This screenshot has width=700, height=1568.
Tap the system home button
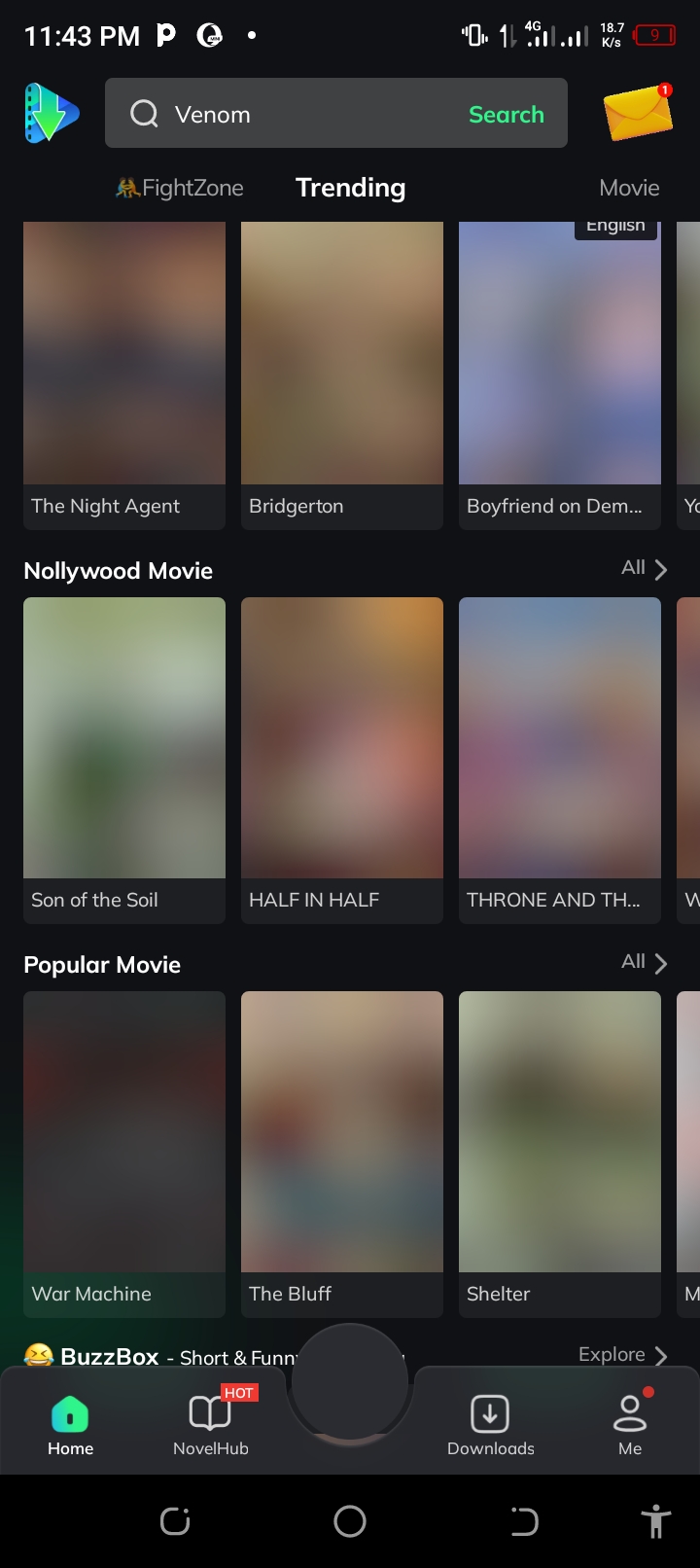[x=350, y=1521]
